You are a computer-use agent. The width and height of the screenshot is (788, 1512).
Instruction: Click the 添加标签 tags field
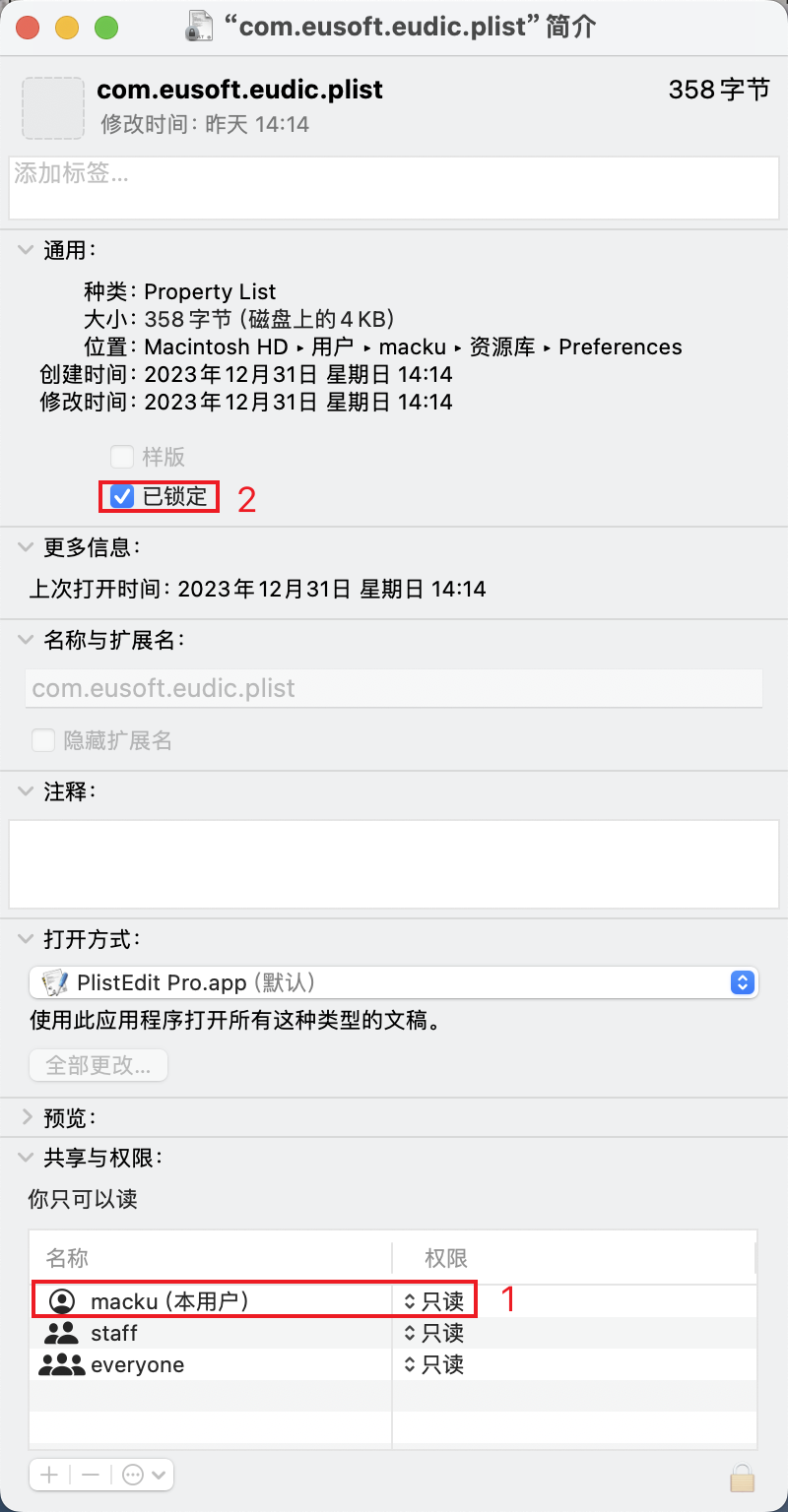[x=394, y=187]
